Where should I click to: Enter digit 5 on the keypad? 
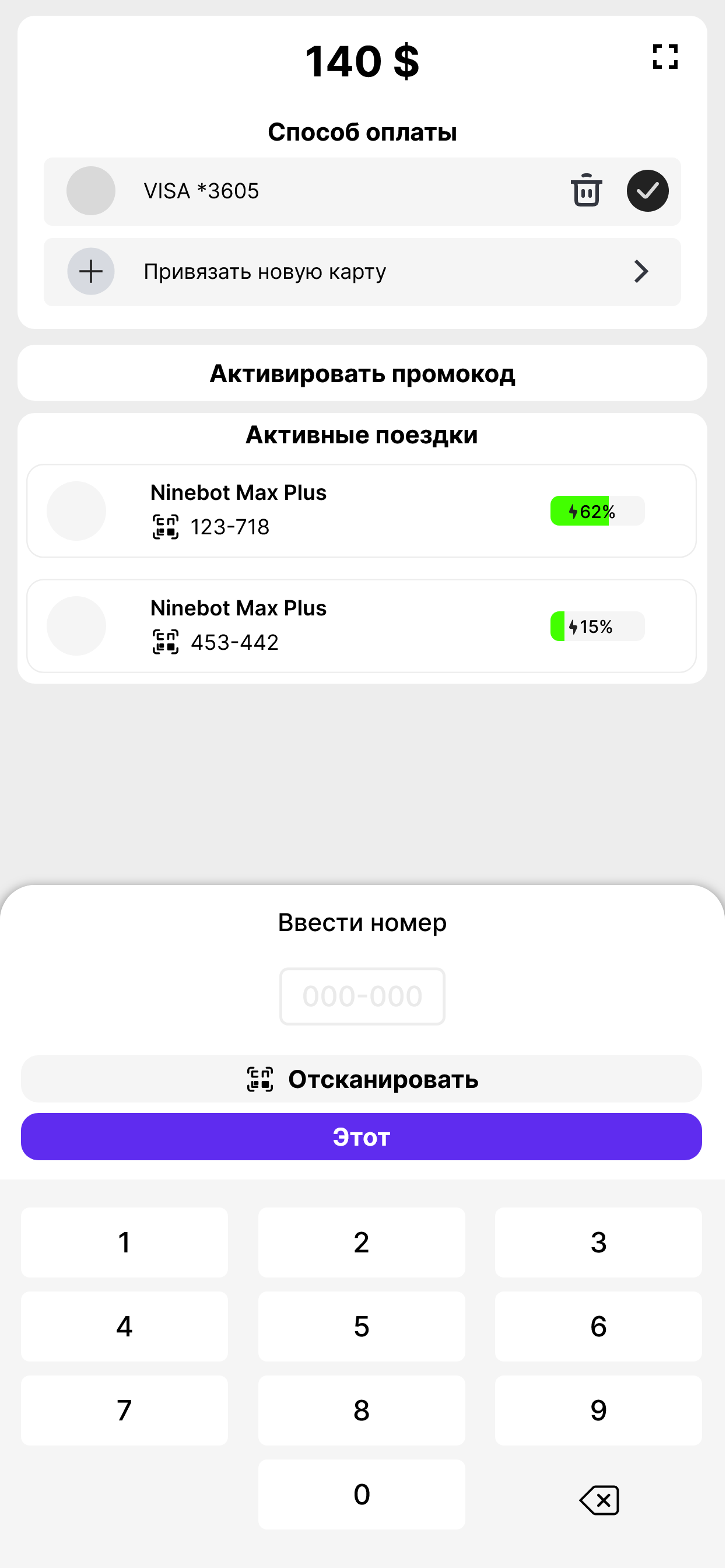point(362,1327)
